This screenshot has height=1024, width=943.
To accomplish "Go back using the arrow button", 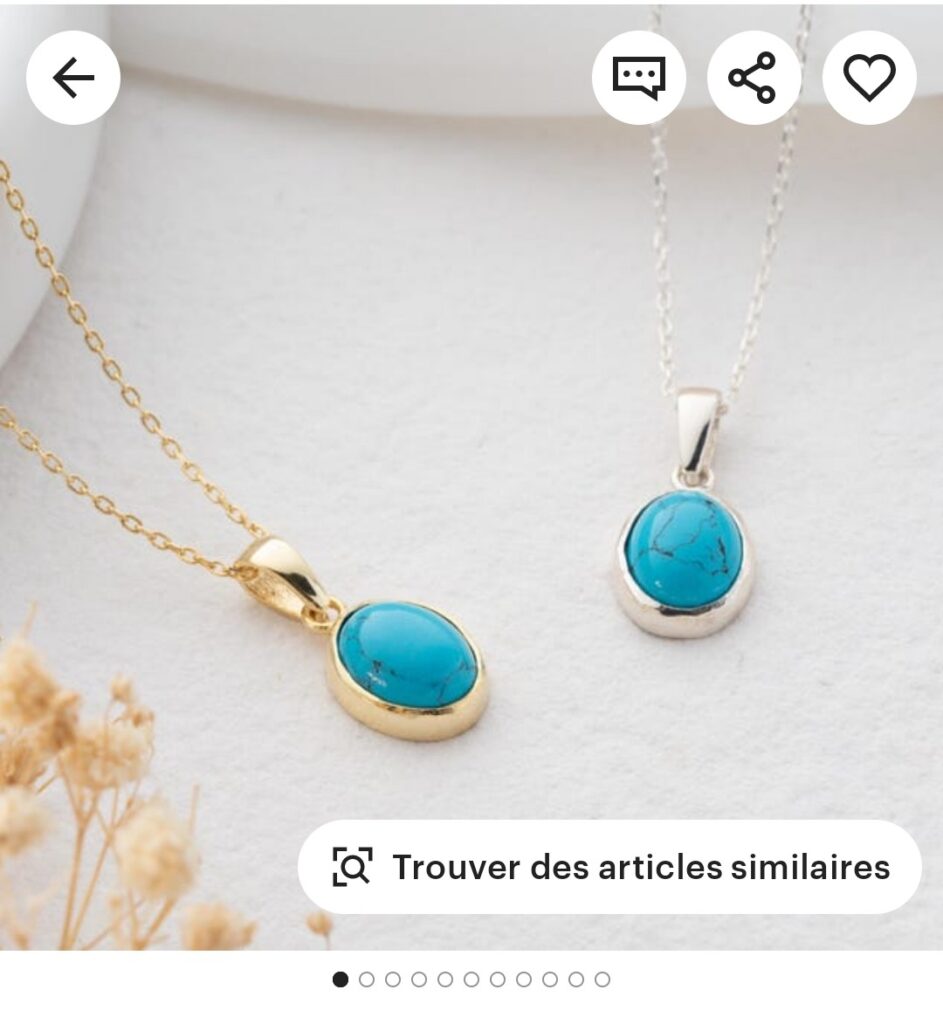I will [x=73, y=78].
